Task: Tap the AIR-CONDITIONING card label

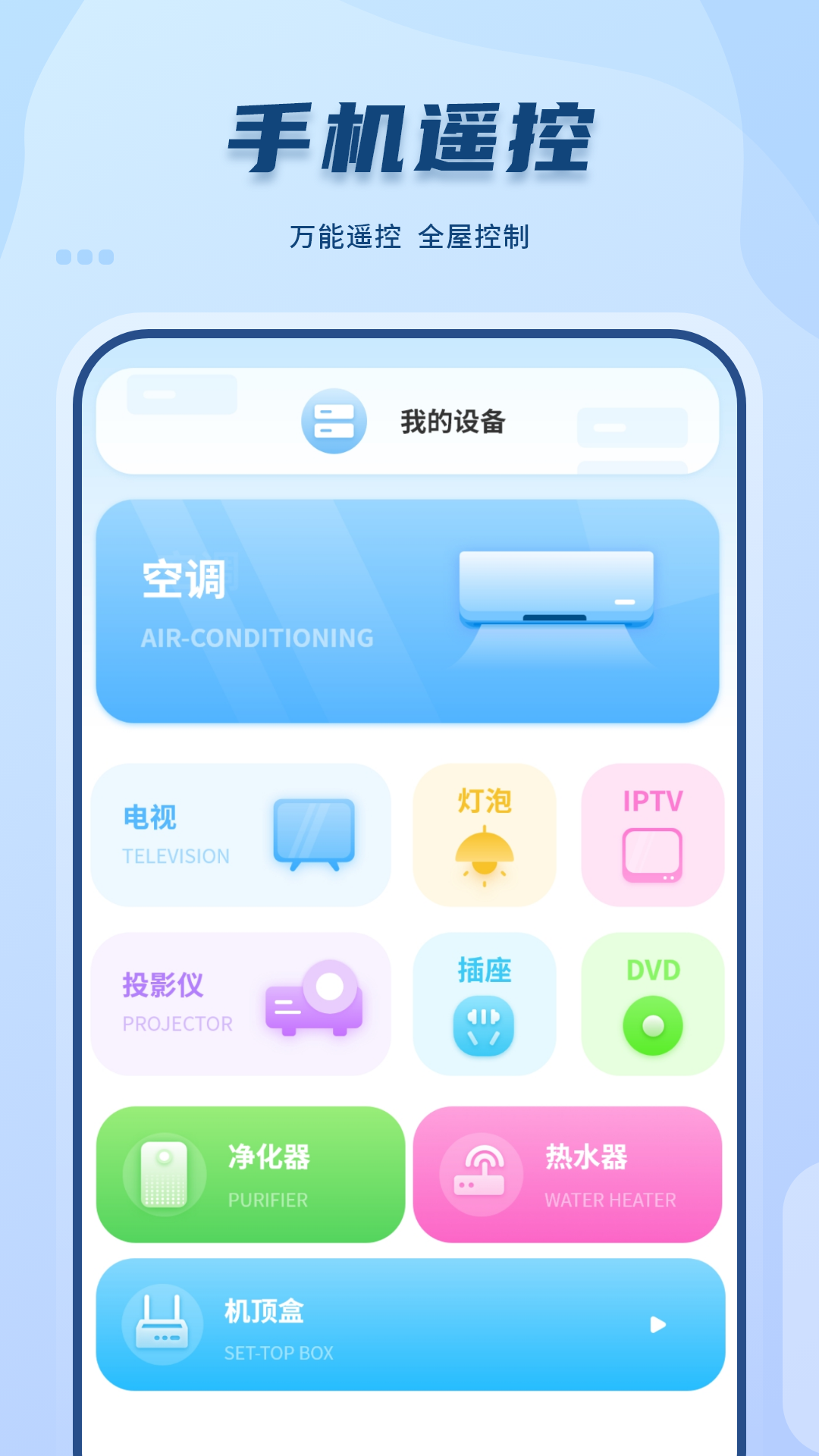Action: tap(256, 637)
